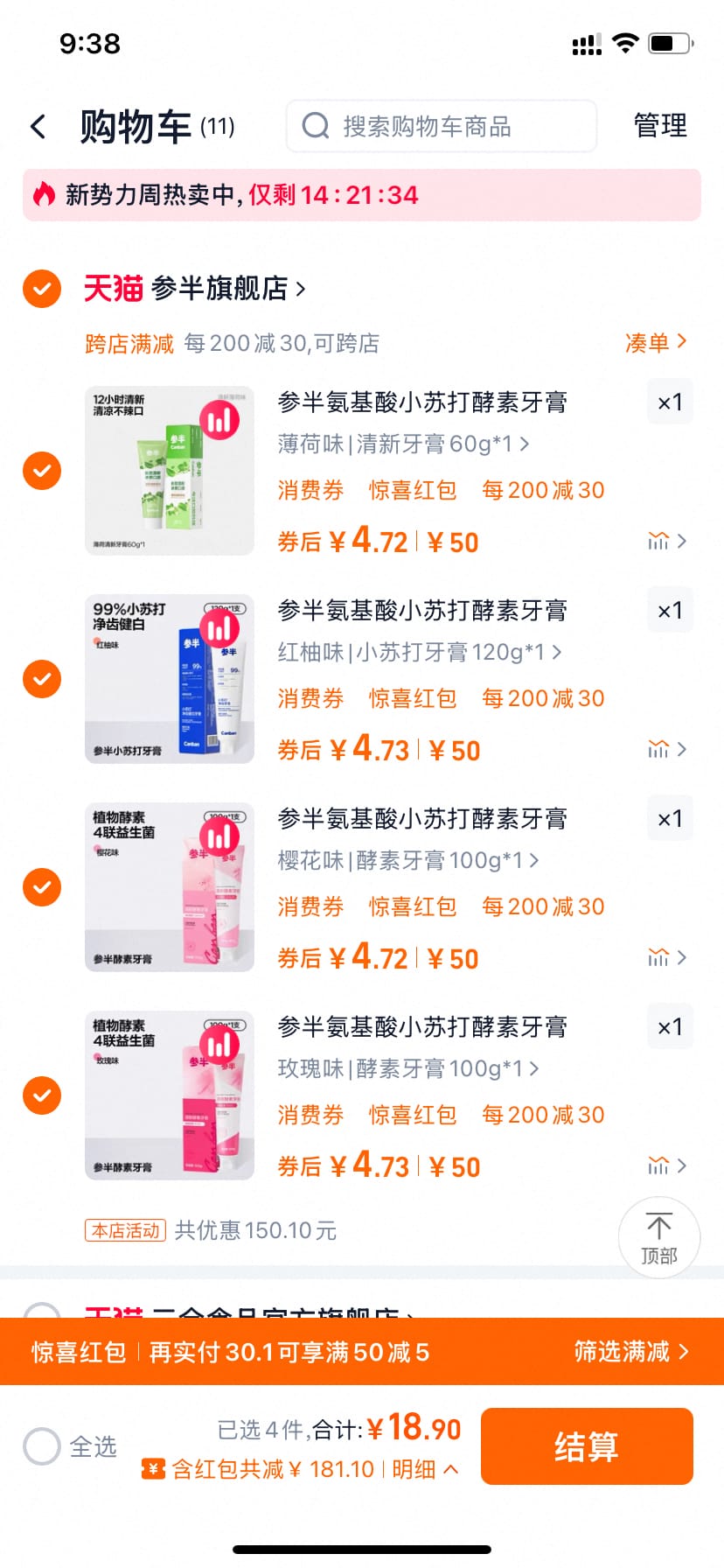The height and width of the screenshot is (1568, 724).
Task: Tap the back arrow at top left
Action: (x=38, y=126)
